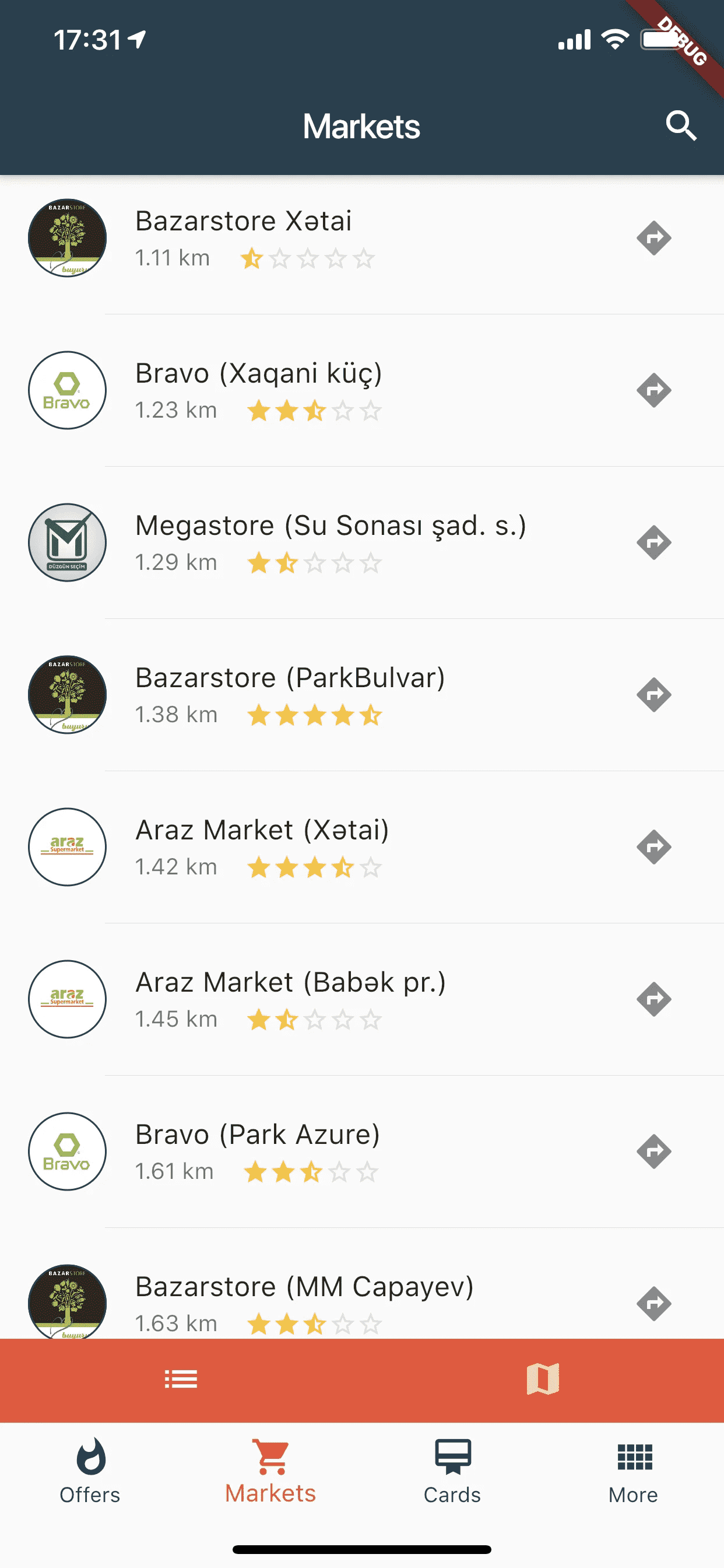Get directions to Bazarstore Xətai
This screenshot has height=1568, width=724.
[x=654, y=238]
